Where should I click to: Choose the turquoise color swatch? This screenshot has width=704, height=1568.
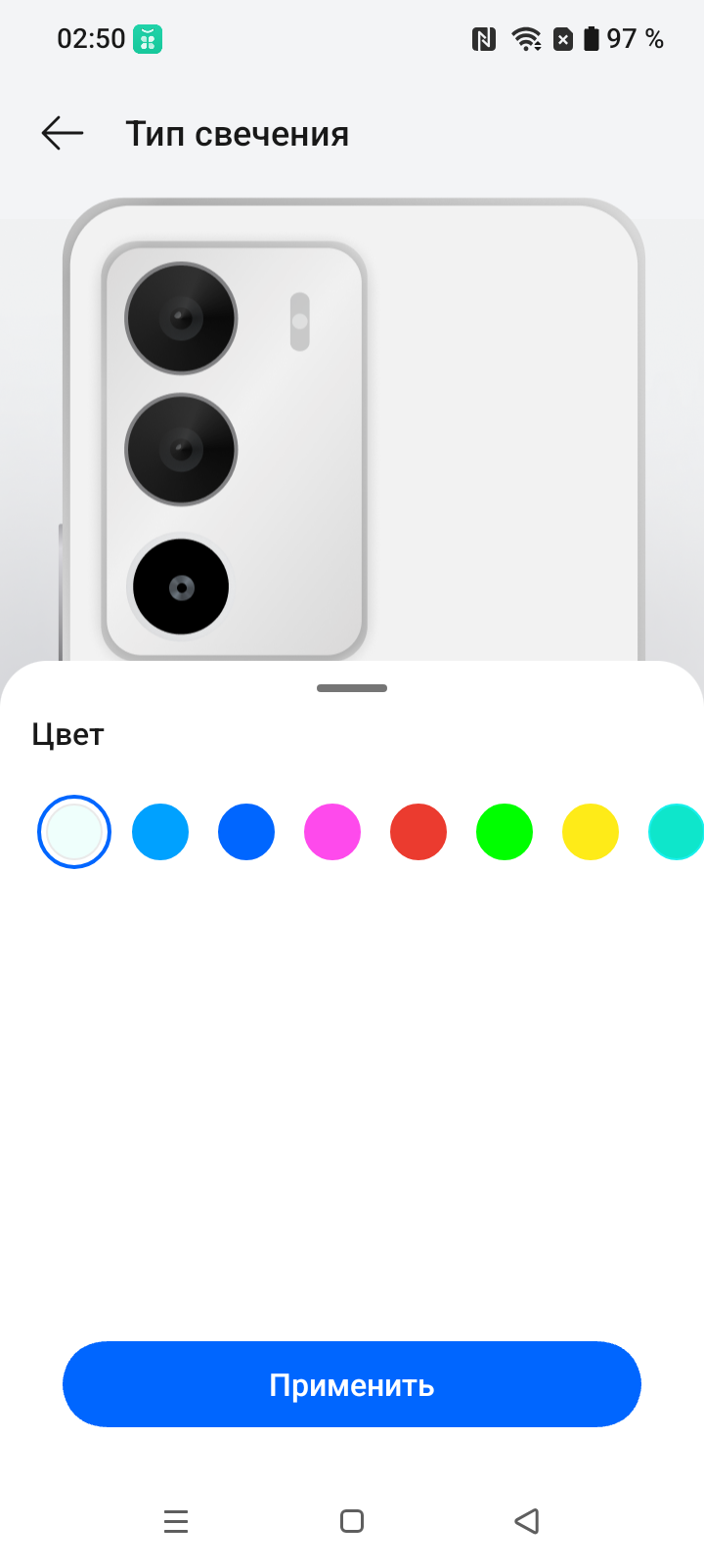(x=677, y=832)
